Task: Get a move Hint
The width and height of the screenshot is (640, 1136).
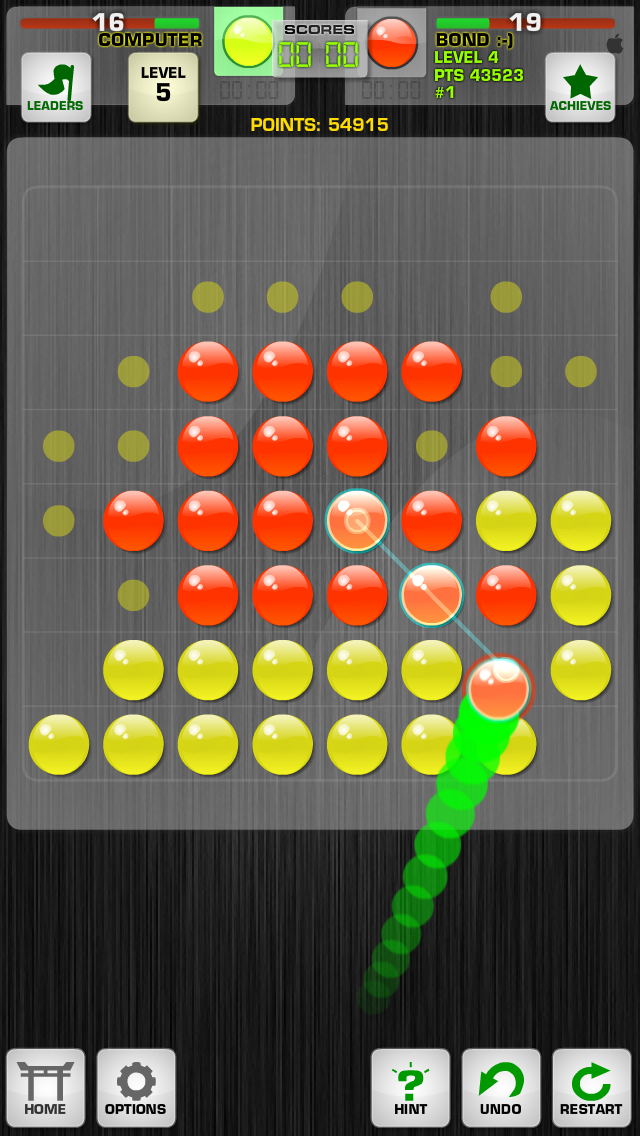Action: (410, 1087)
